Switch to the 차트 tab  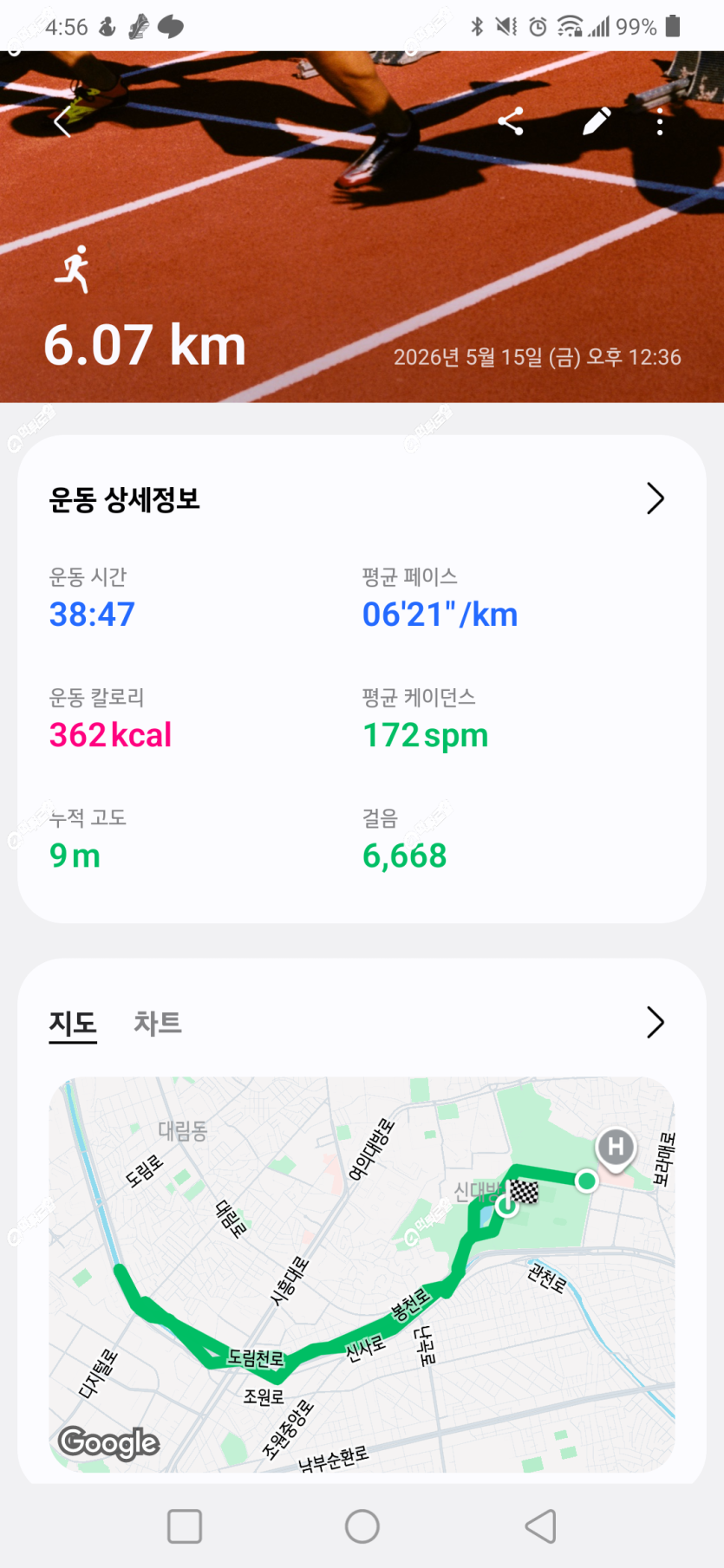(x=158, y=1023)
